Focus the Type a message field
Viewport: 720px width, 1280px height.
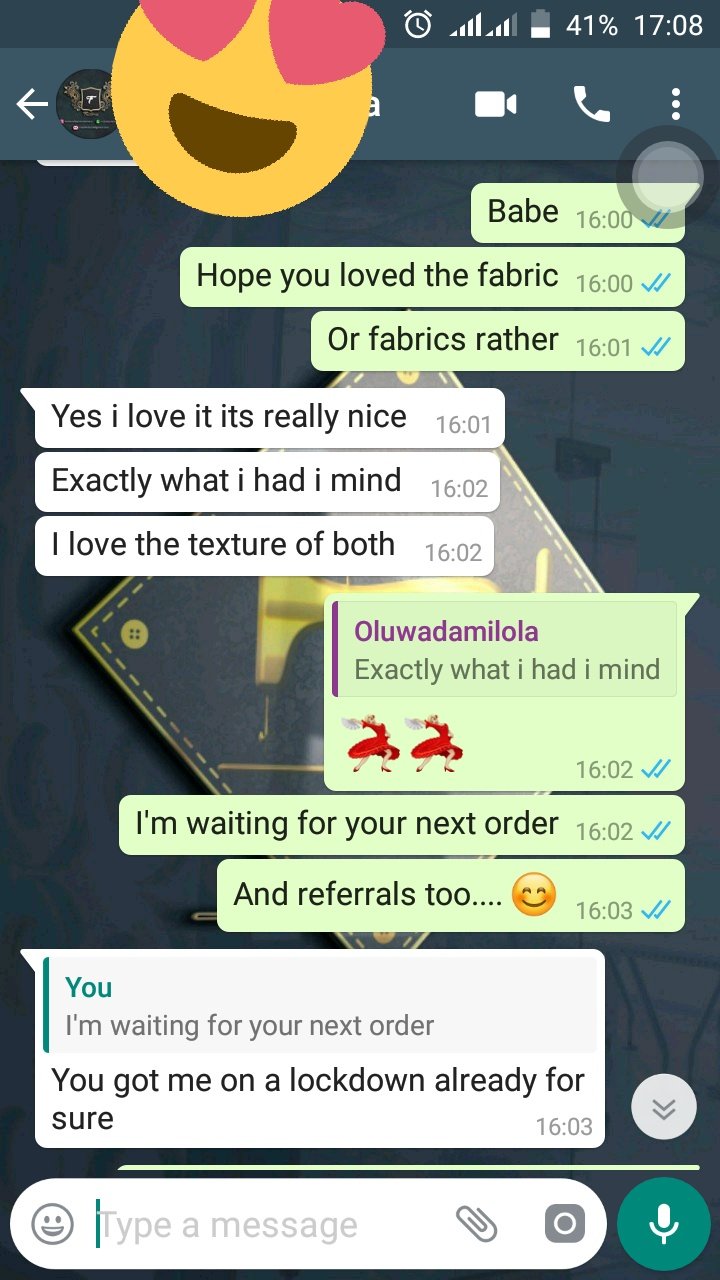[270, 1224]
